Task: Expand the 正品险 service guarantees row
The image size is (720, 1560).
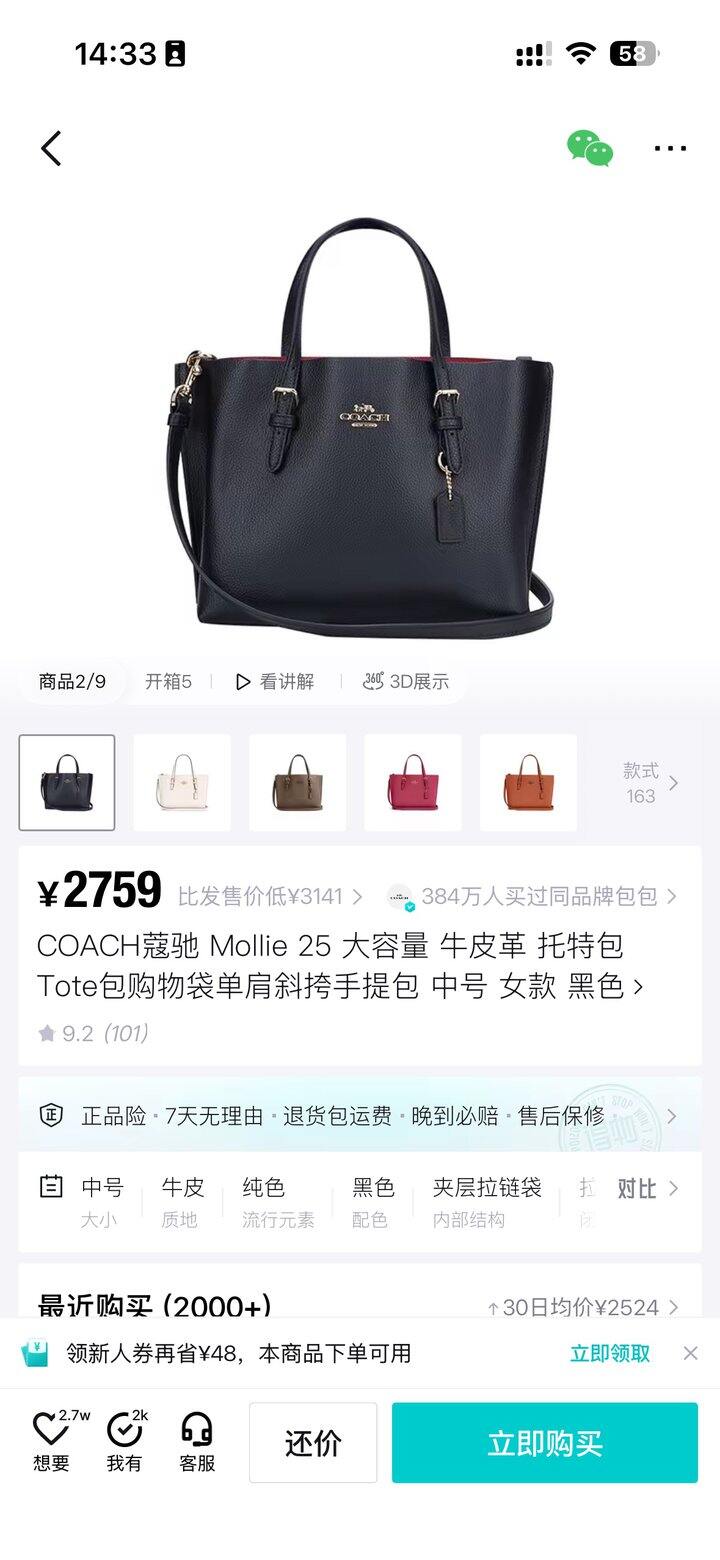Action: [360, 1116]
